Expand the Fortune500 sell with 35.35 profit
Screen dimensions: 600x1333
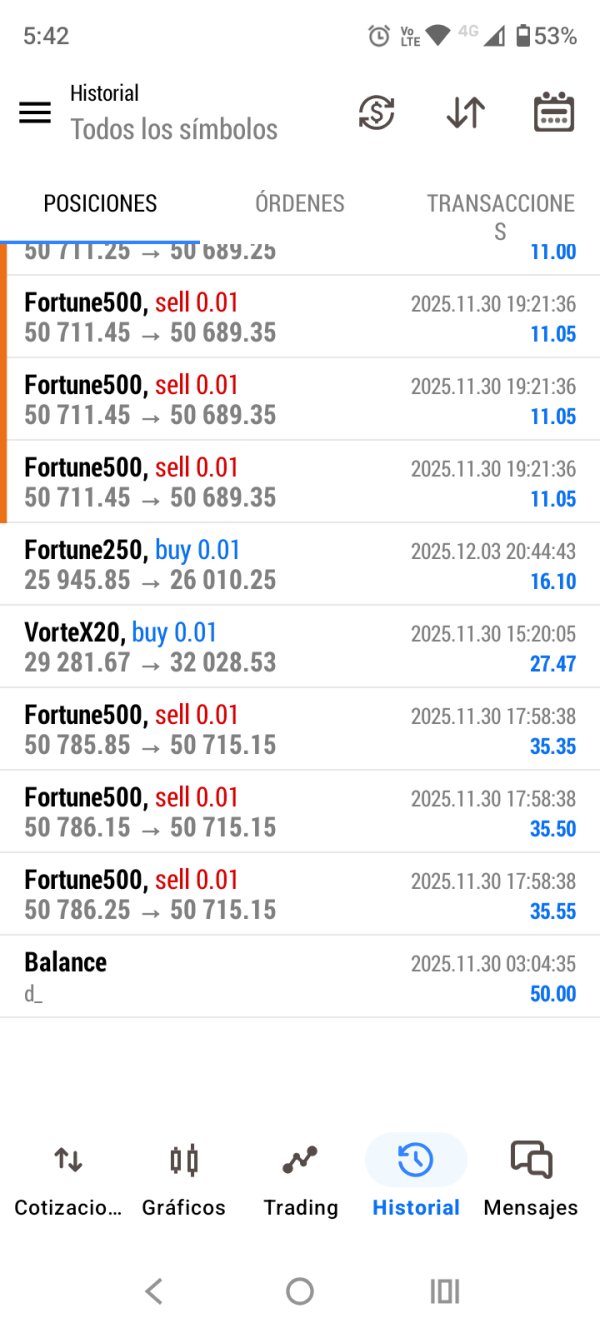(x=300, y=729)
